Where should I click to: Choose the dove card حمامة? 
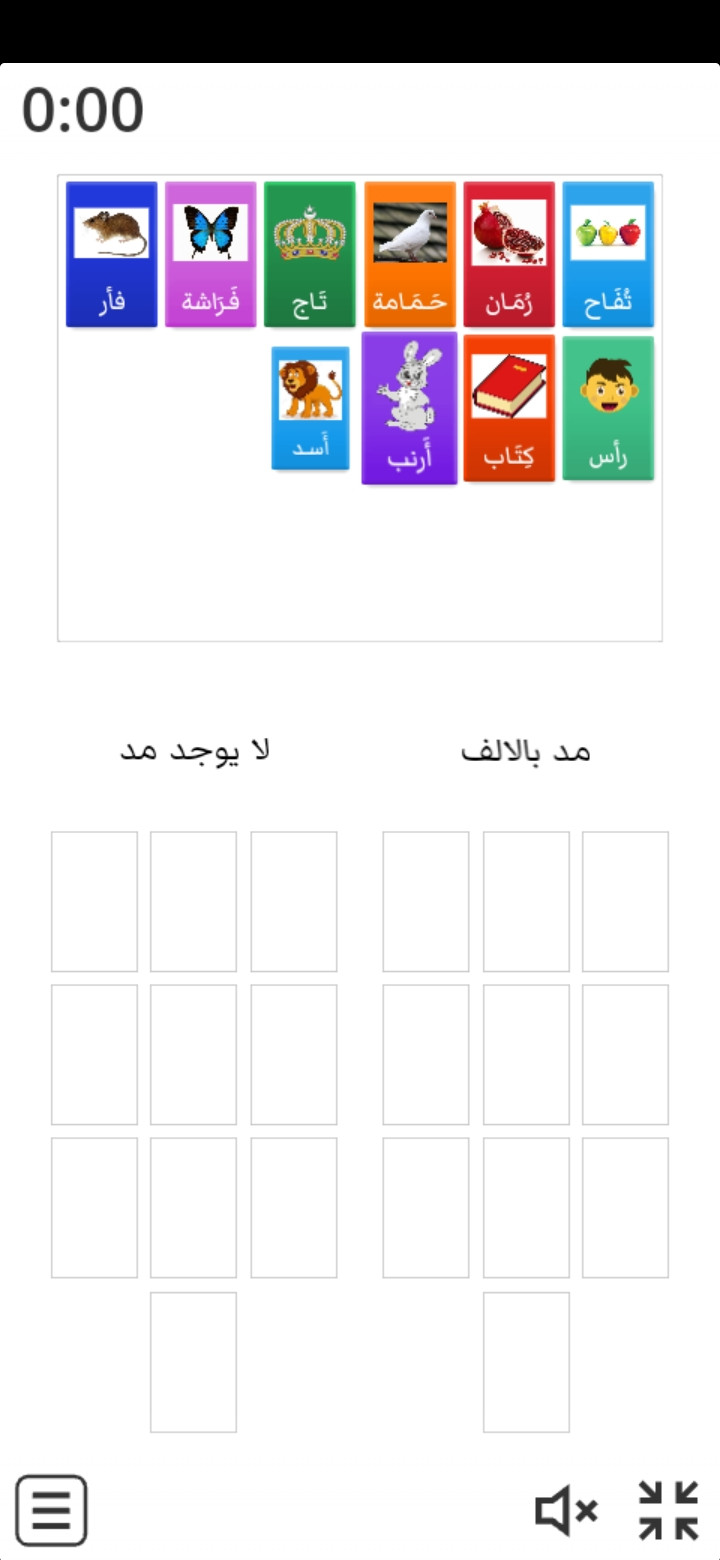410,254
